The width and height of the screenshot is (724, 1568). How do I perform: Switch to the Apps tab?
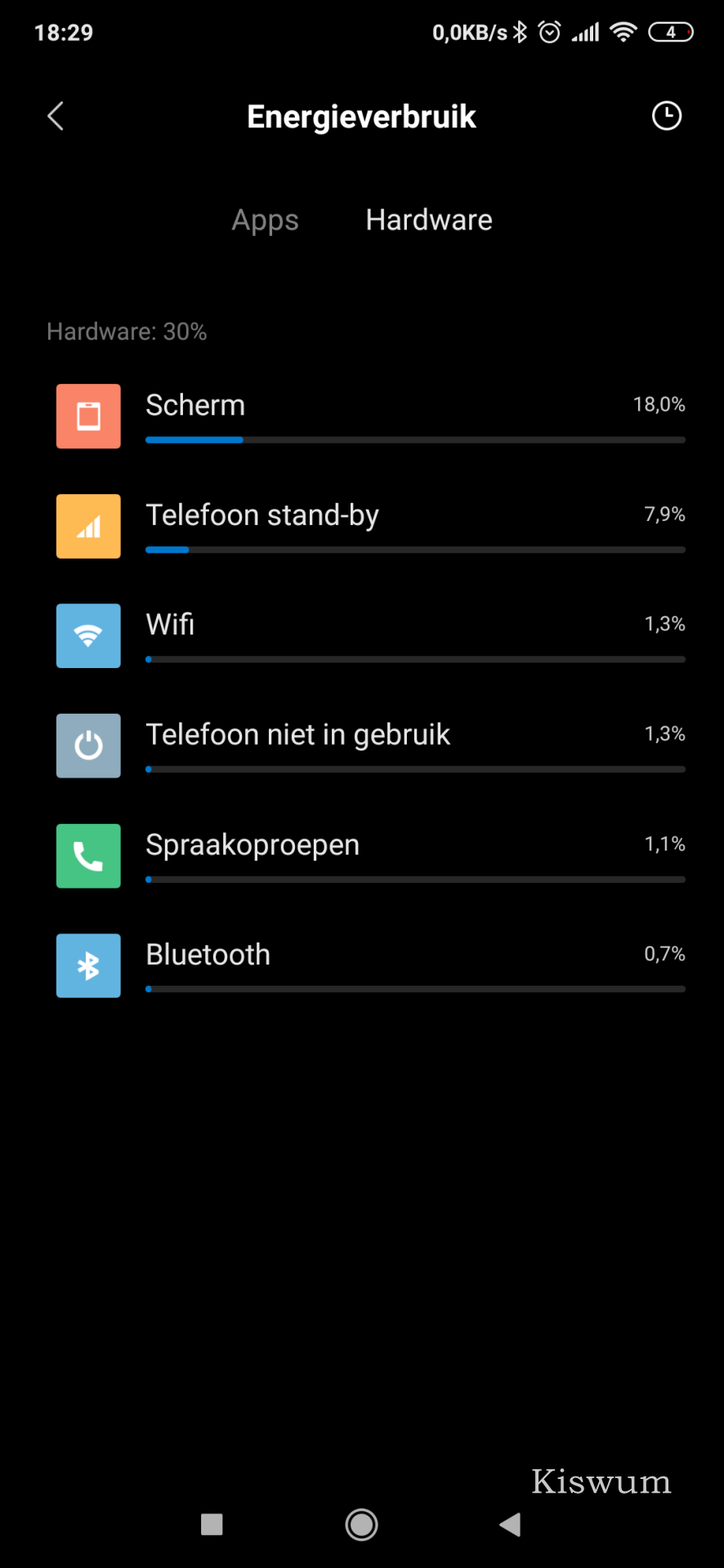(x=265, y=220)
